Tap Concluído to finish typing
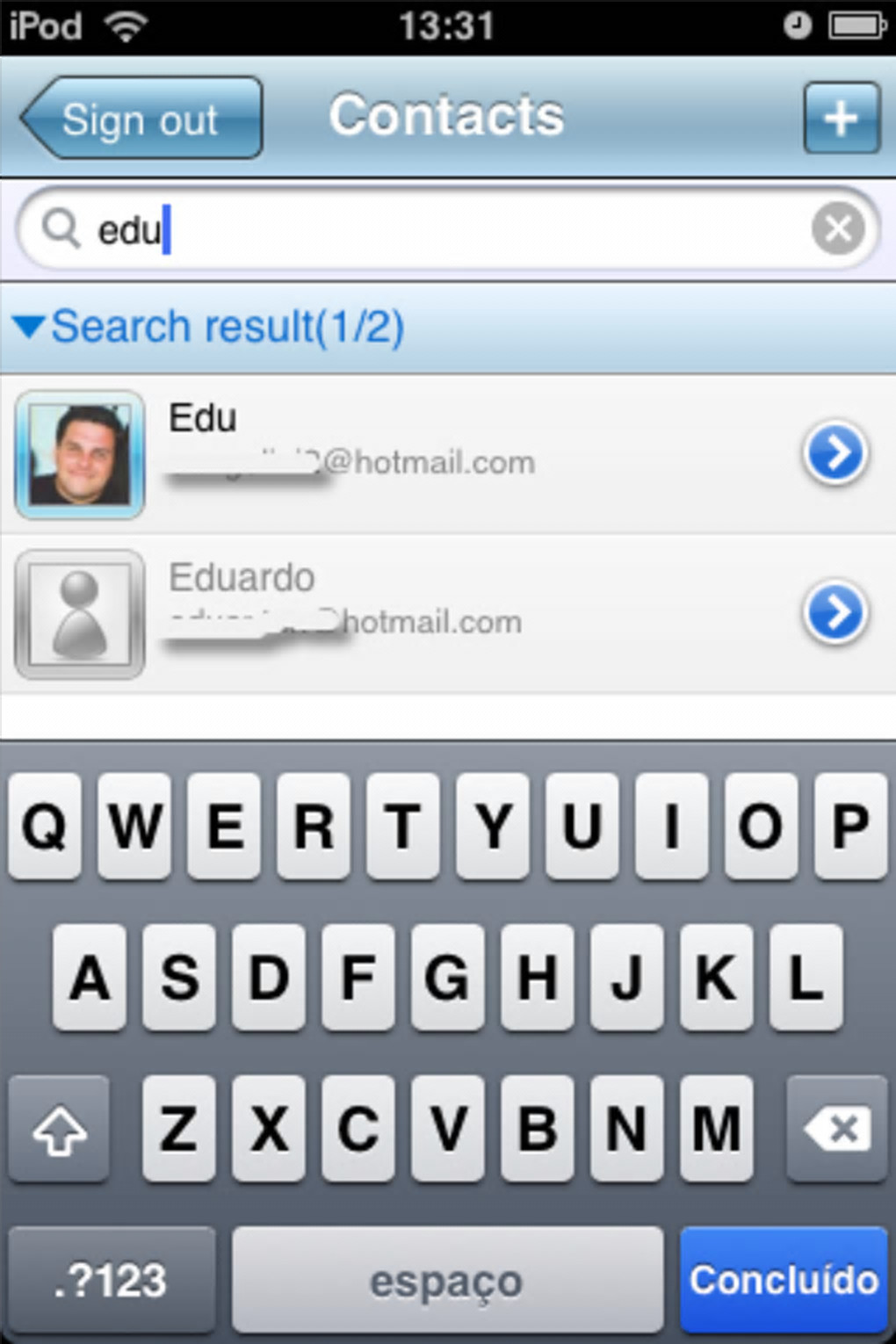Image resolution: width=896 pixels, height=1344 pixels. coord(784,1279)
